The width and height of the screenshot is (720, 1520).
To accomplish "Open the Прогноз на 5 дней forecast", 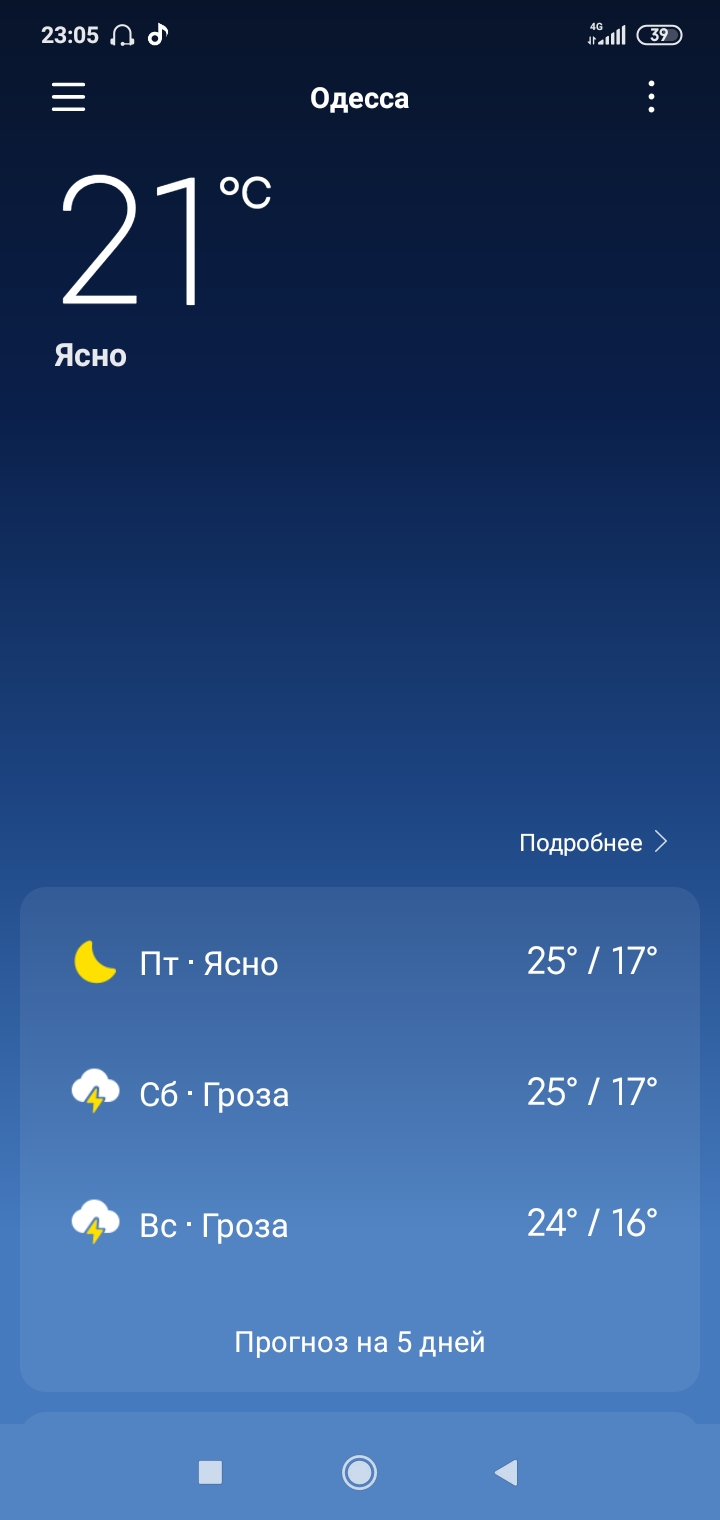I will [x=360, y=1341].
